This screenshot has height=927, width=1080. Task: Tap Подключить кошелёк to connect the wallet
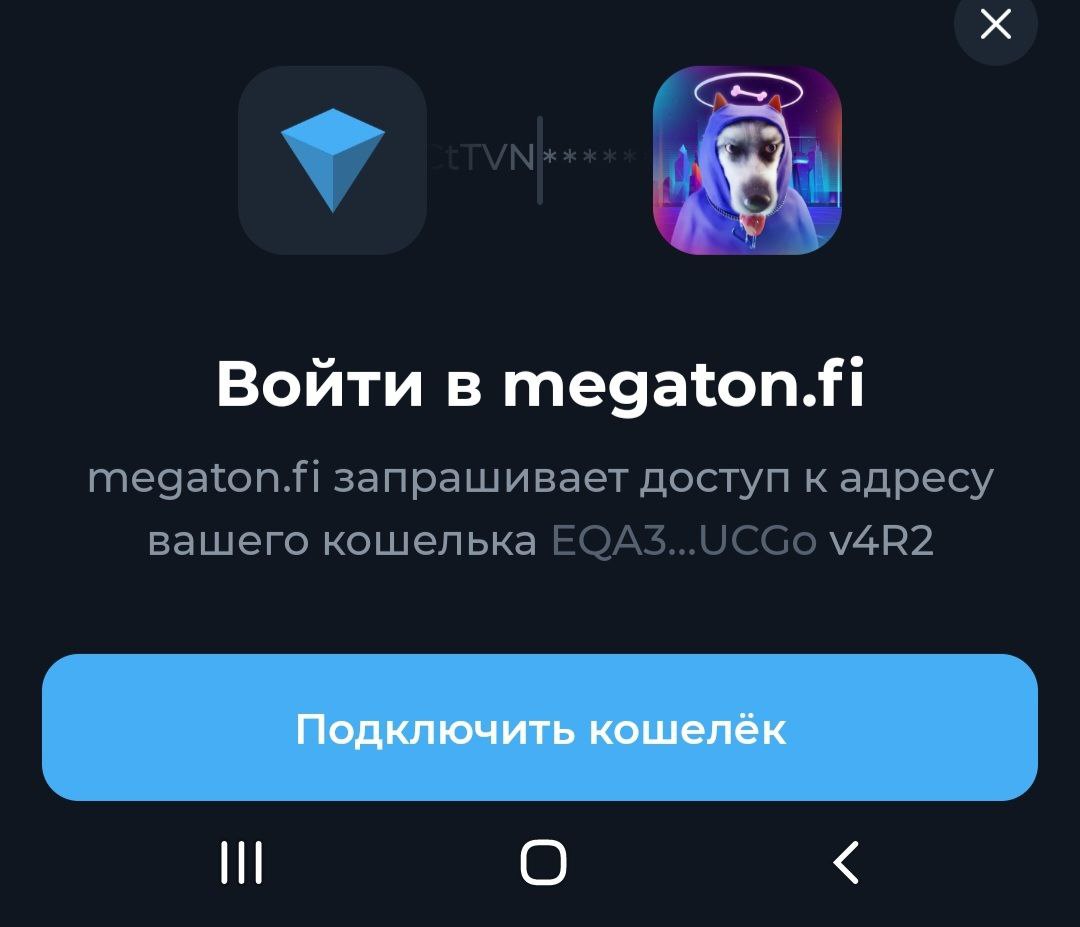pos(540,728)
